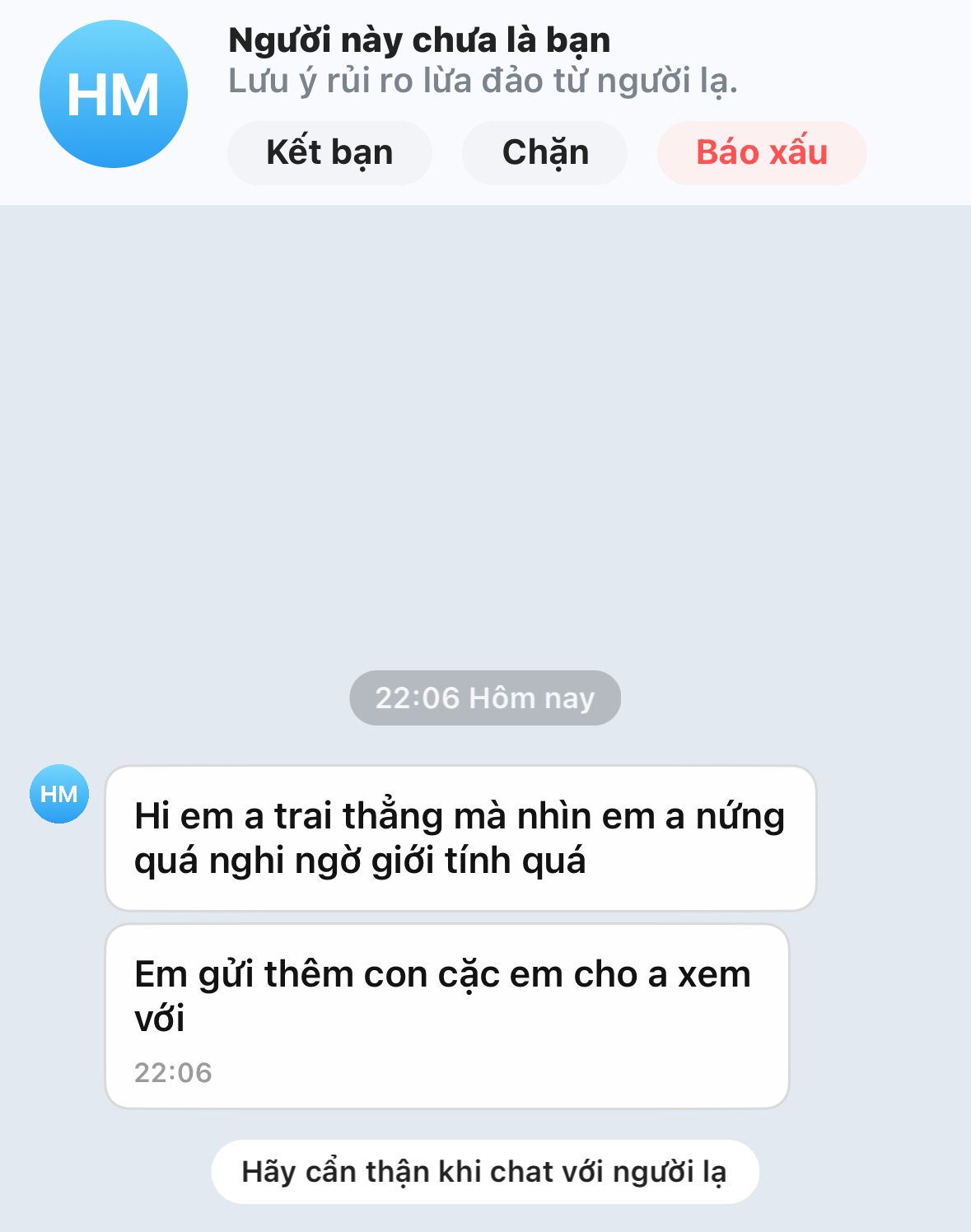The height and width of the screenshot is (1232, 971).
Task: Report the sender via Báo xấu
Action: 762,153
